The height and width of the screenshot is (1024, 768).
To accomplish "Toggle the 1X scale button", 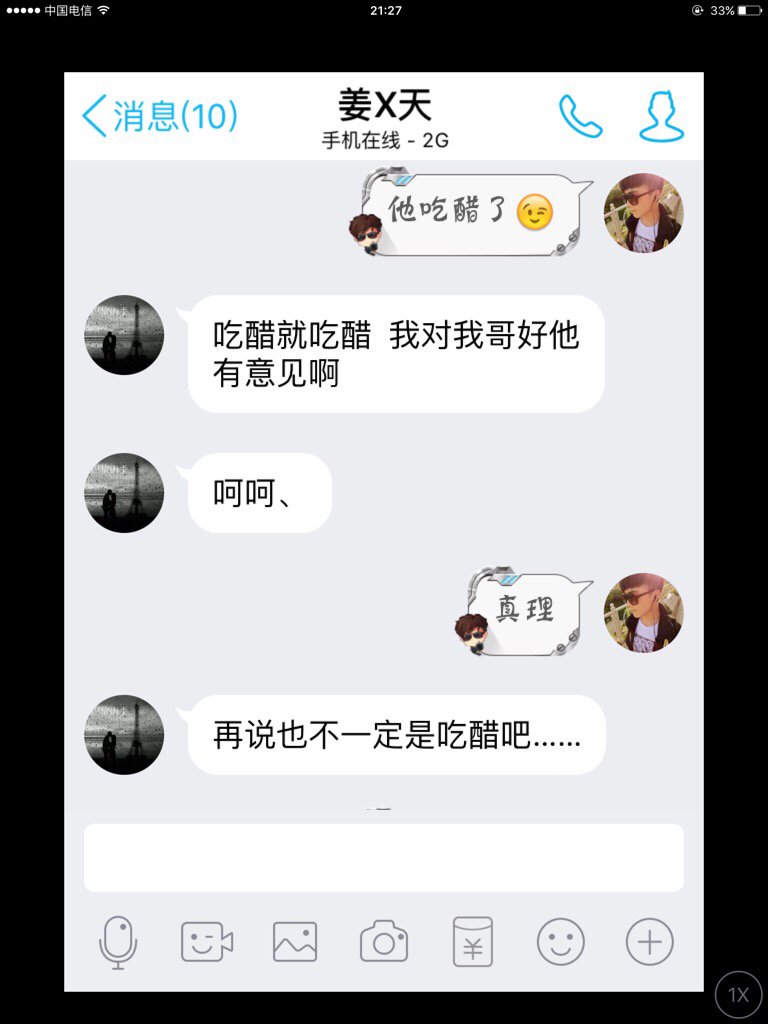I will (738, 995).
